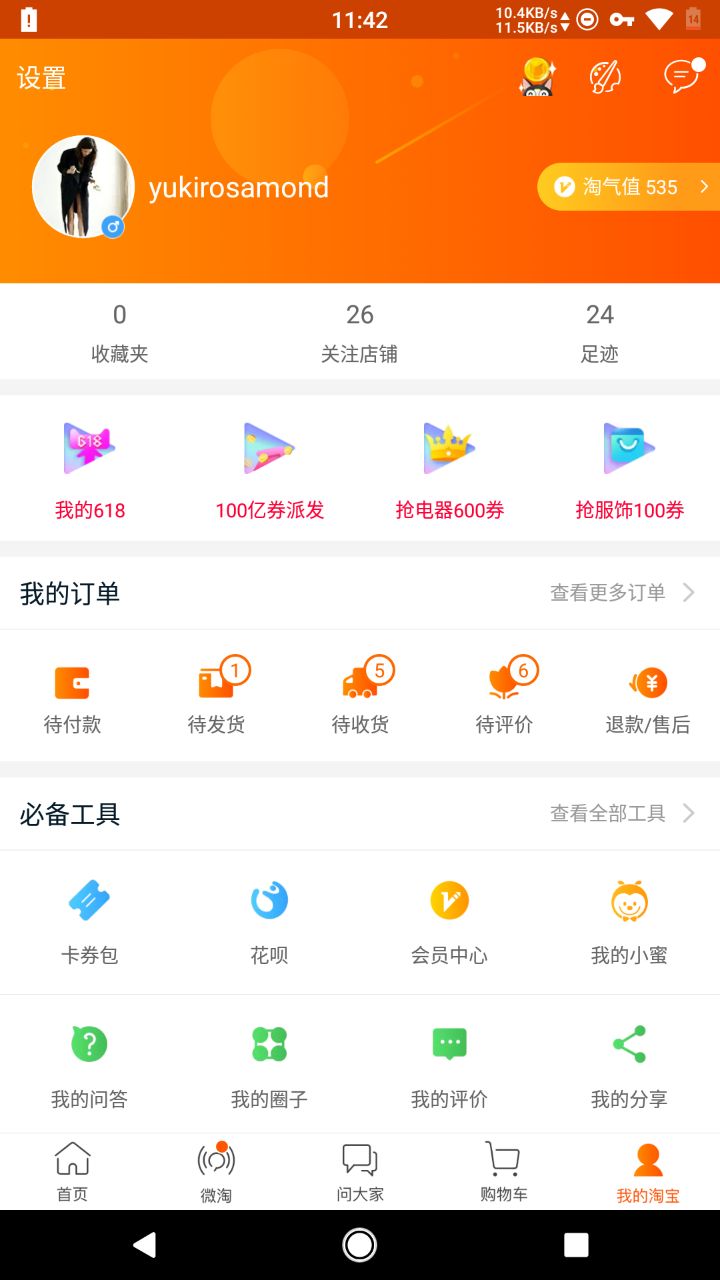Open the theme palette icon
The height and width of the screenshot is (1280, 720).
click(x=605, y=77)
